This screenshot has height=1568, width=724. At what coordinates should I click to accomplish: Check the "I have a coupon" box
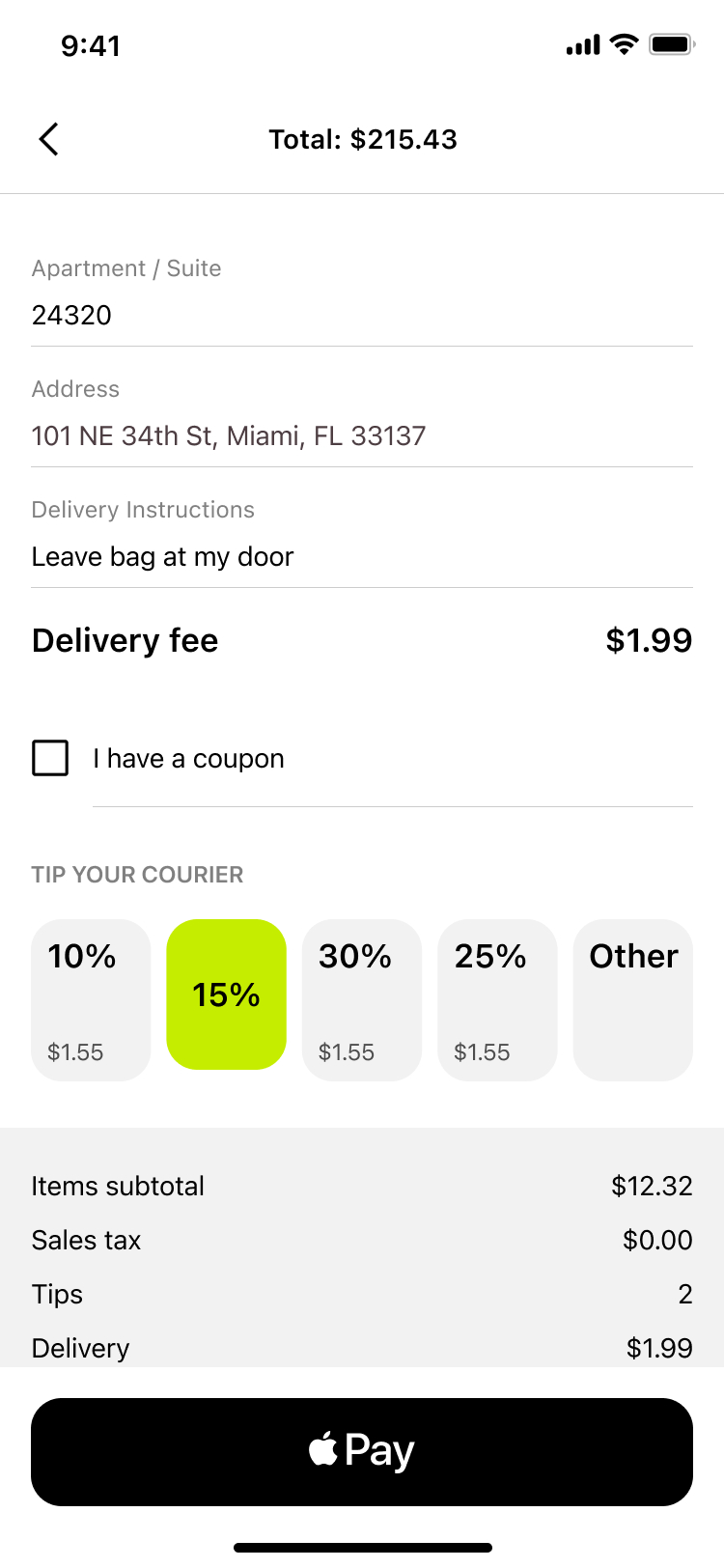click(x=50, y=758)
